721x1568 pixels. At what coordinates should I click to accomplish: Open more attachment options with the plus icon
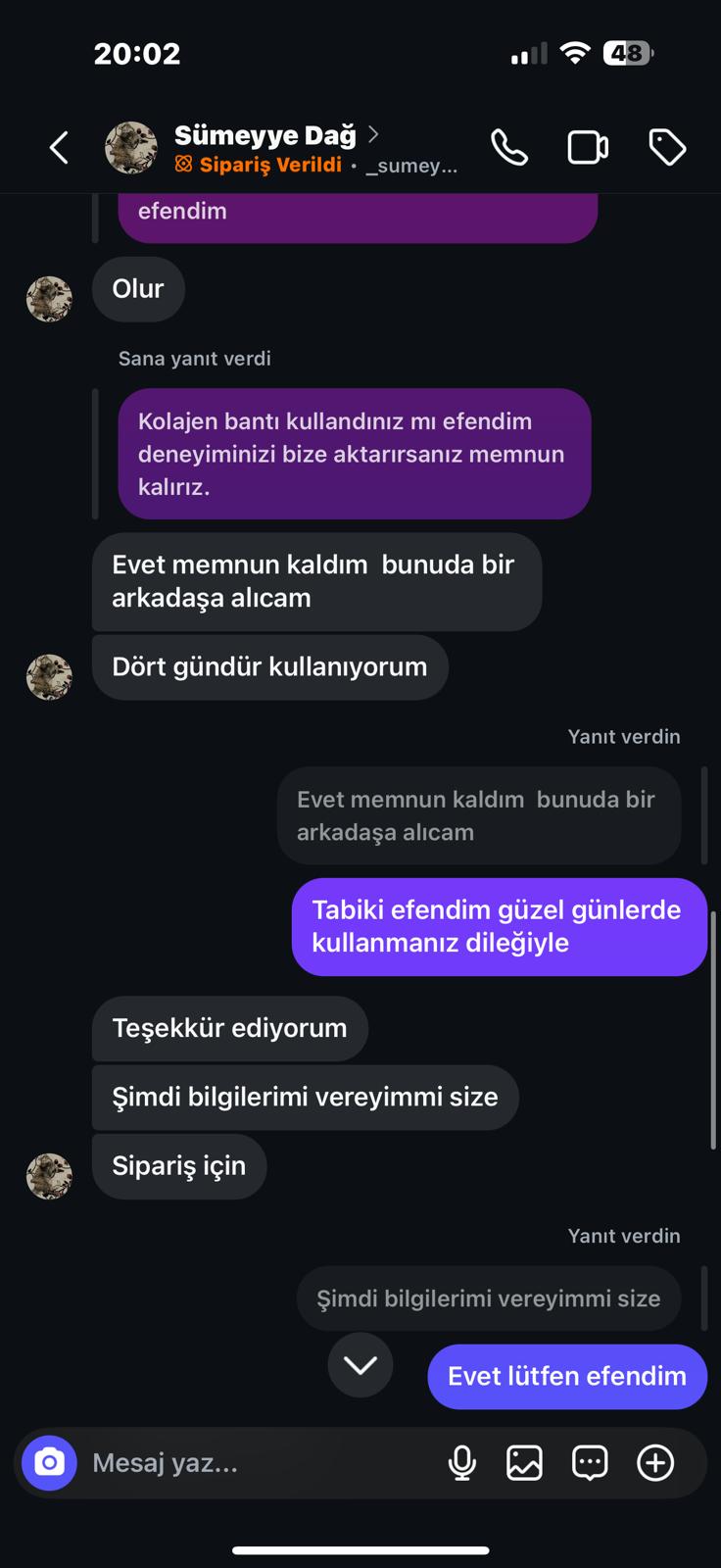click(x=655, y=1462)
